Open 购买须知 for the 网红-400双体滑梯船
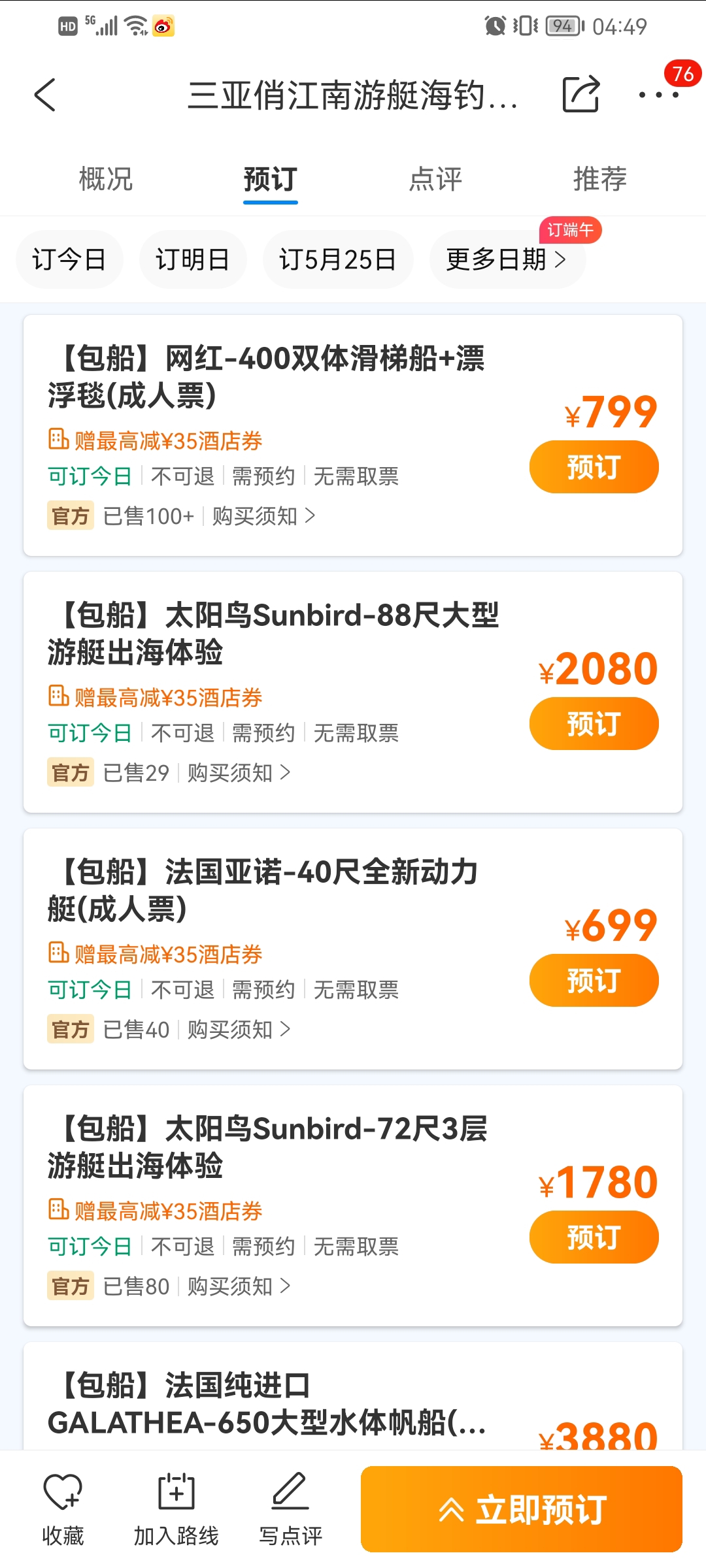The width and height of the screenshot is (706, 1568). point(263,516)
